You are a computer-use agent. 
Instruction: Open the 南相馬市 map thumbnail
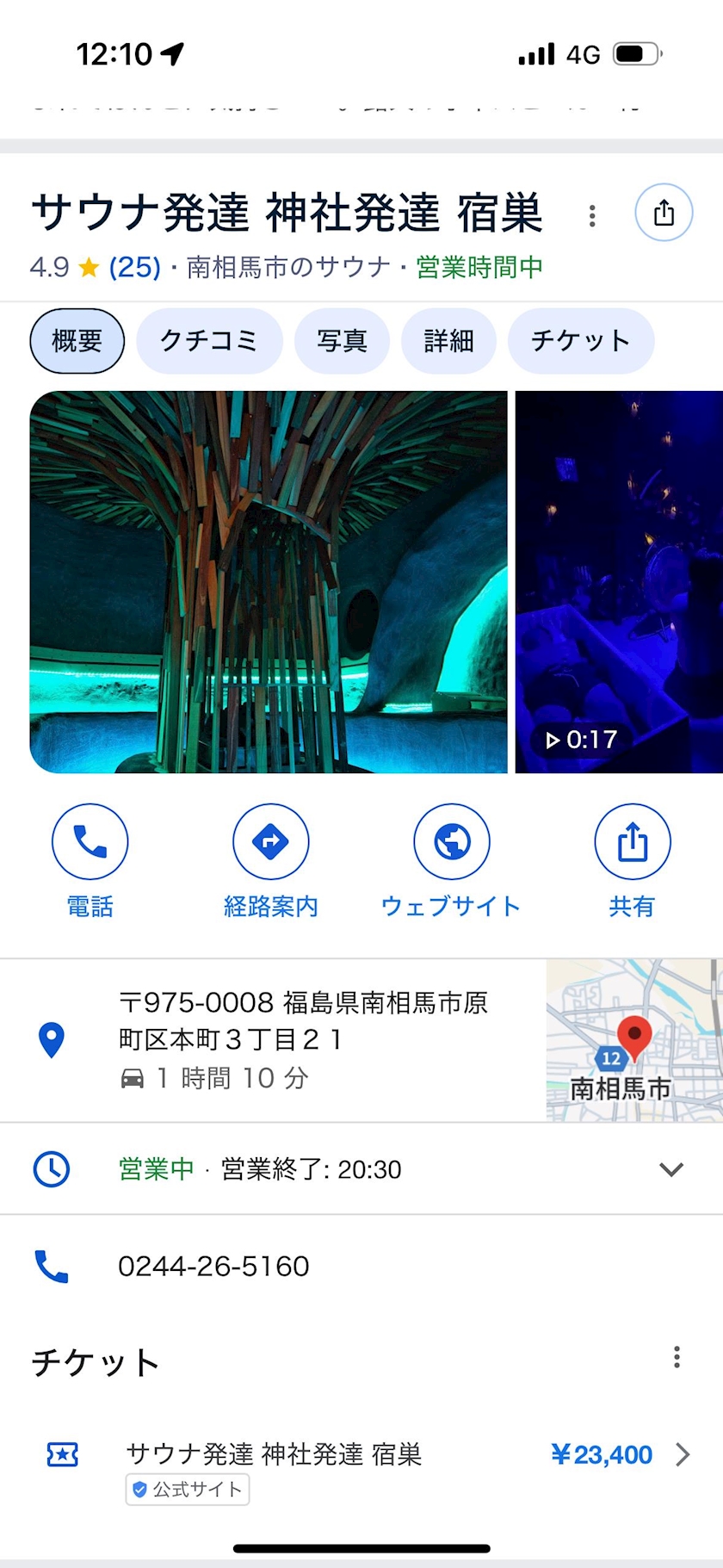coord(633,1040)
